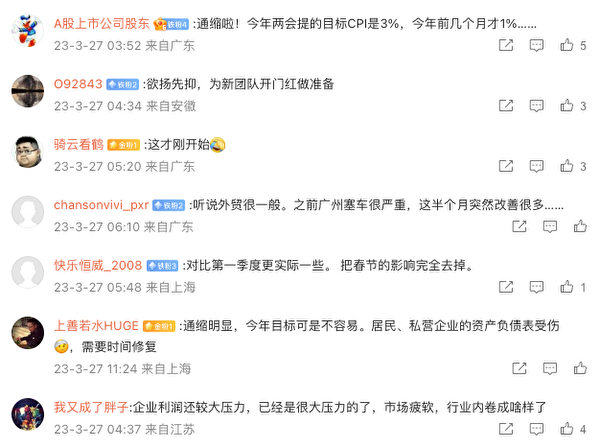Viewport: 600px width, 448px height.
Task: Like 我又成了胖子's comment
Action: coord(568,430)
